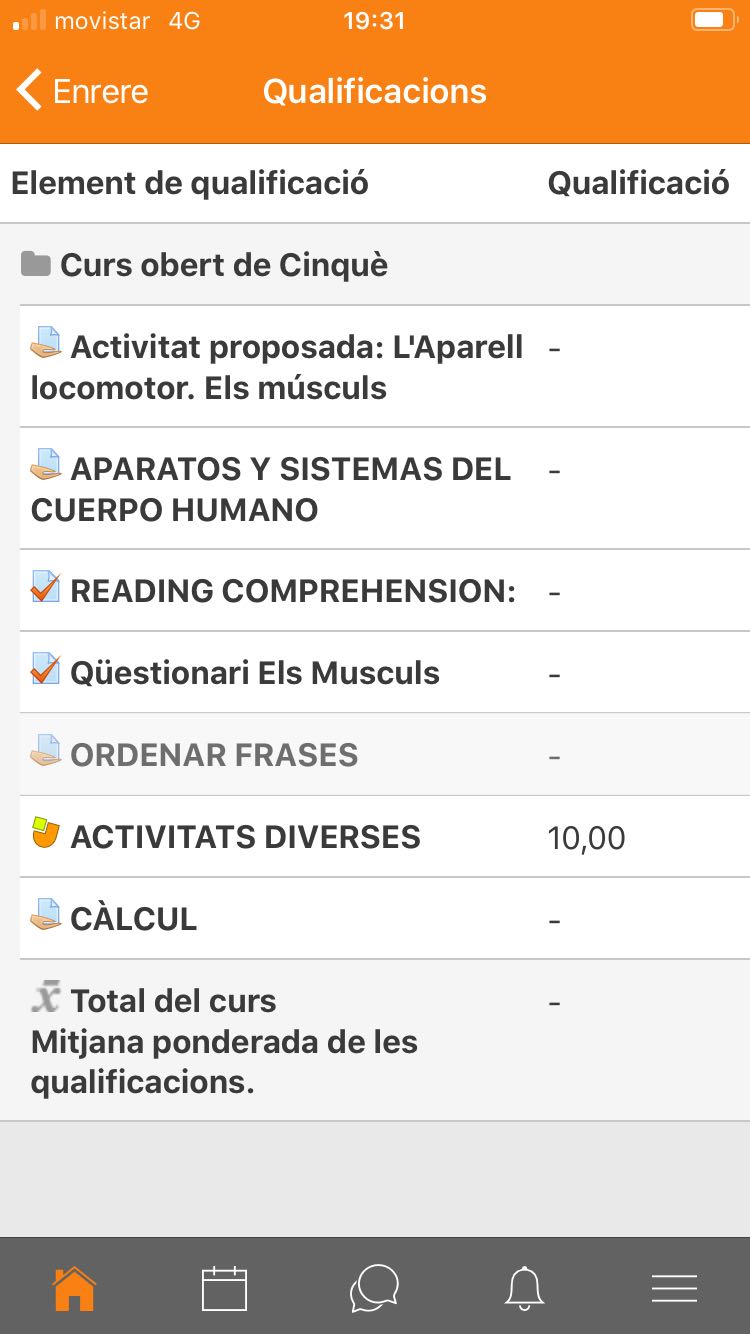Open the READING COMPREHENSION grade row
Image resolution: width=750 pixels, height=1334 pixels.
292,591
